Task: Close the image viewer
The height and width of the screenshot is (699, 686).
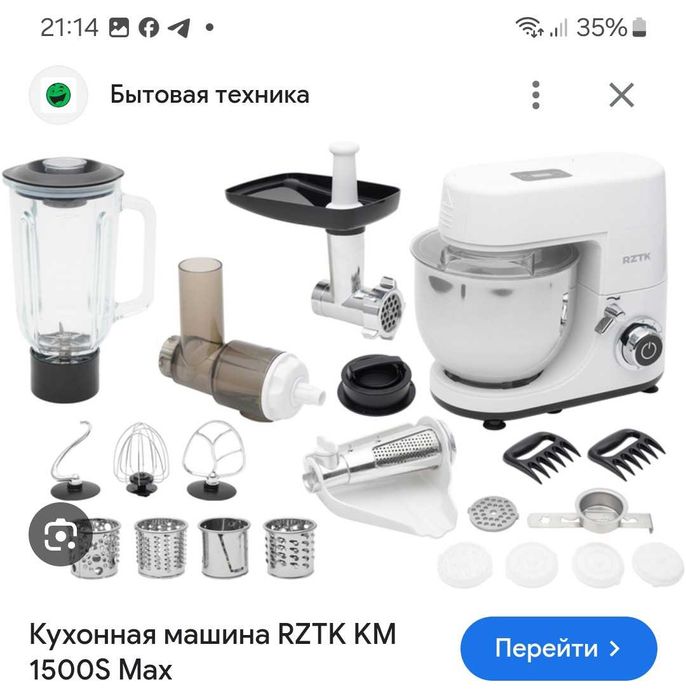Action: pyautogui.click(x=621, y=95)
